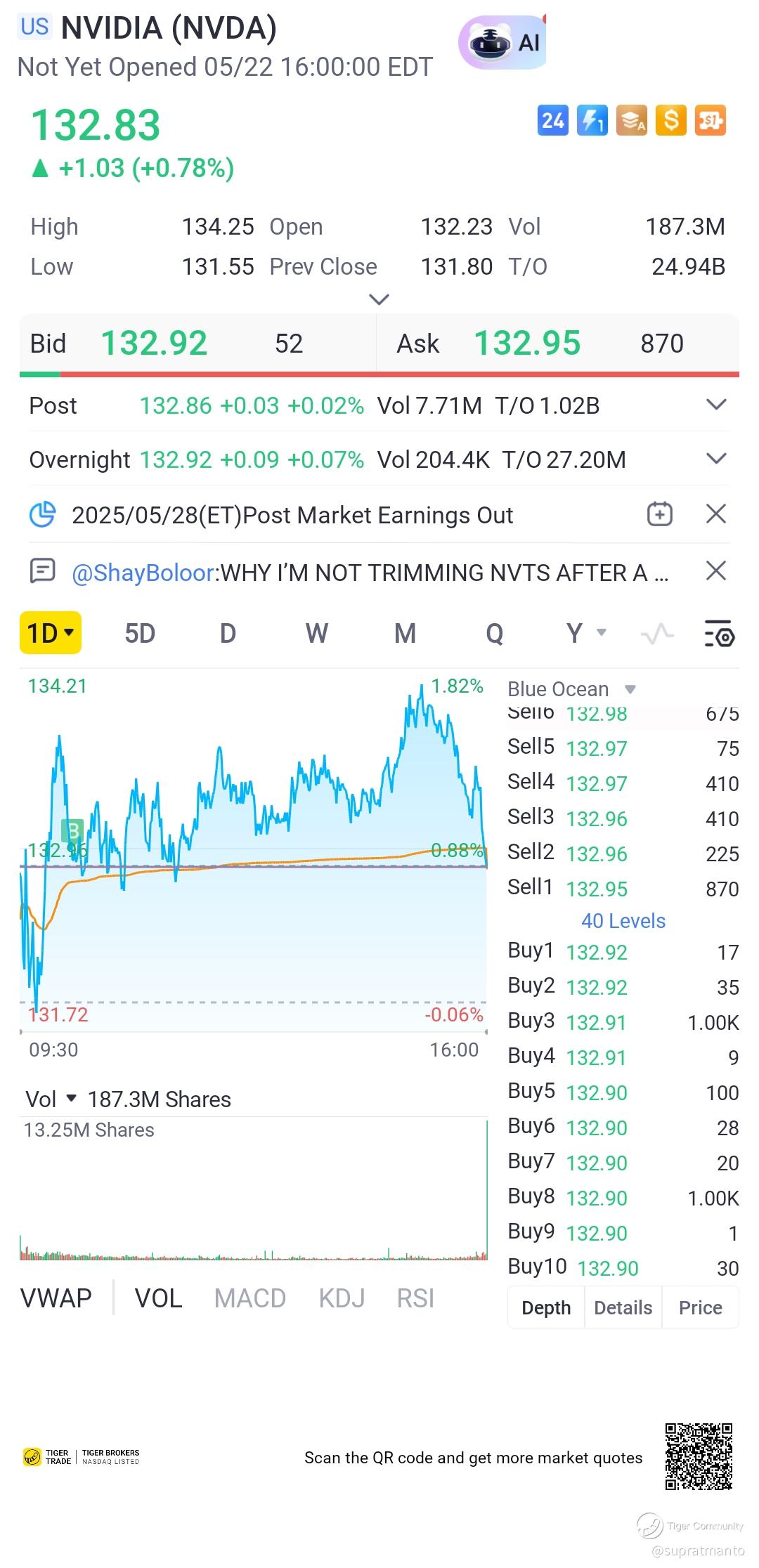Screen dimensions: 759x1568
Task: Close the @ShayBoloor post banner
Action: click(715, 570)
